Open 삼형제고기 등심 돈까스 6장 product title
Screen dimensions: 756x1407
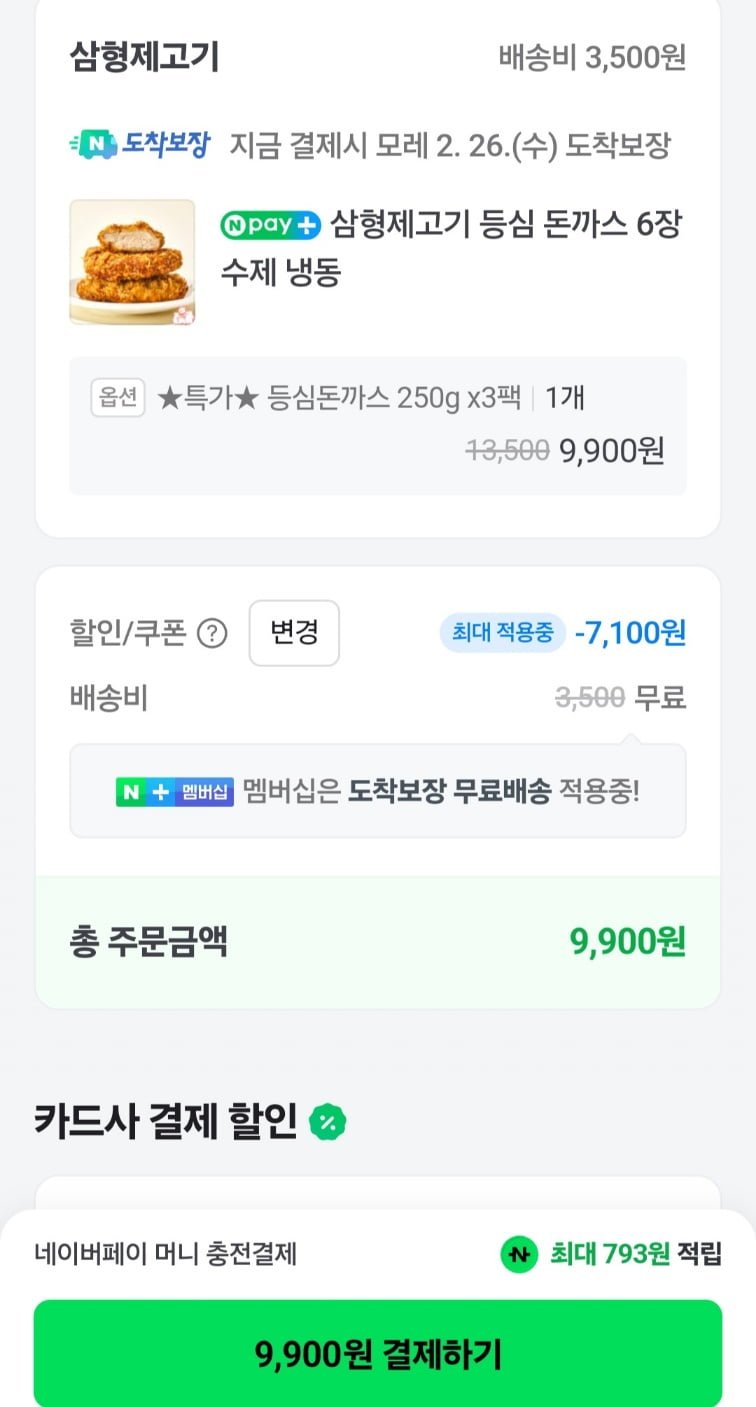450,247
